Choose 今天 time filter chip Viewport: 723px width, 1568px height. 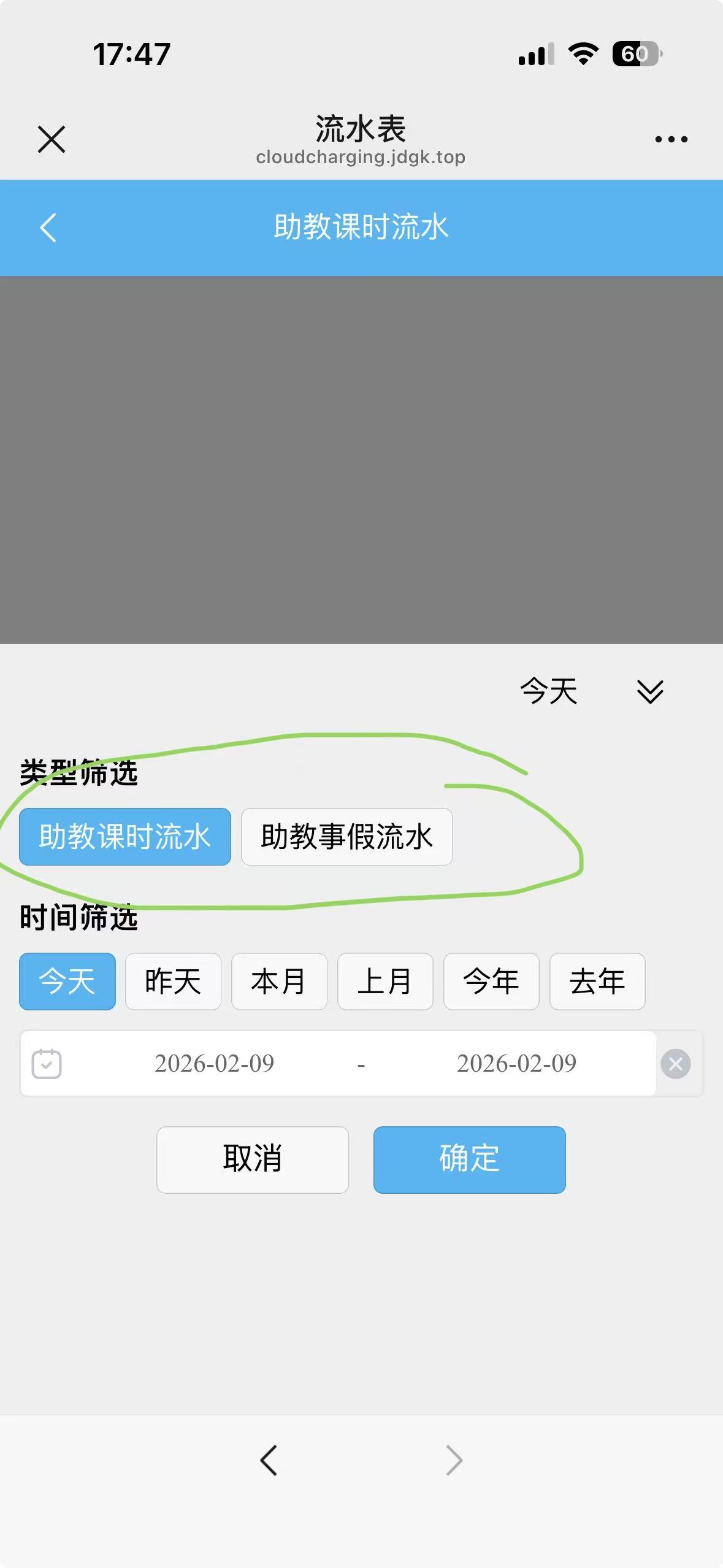click(x=67, y=981)
